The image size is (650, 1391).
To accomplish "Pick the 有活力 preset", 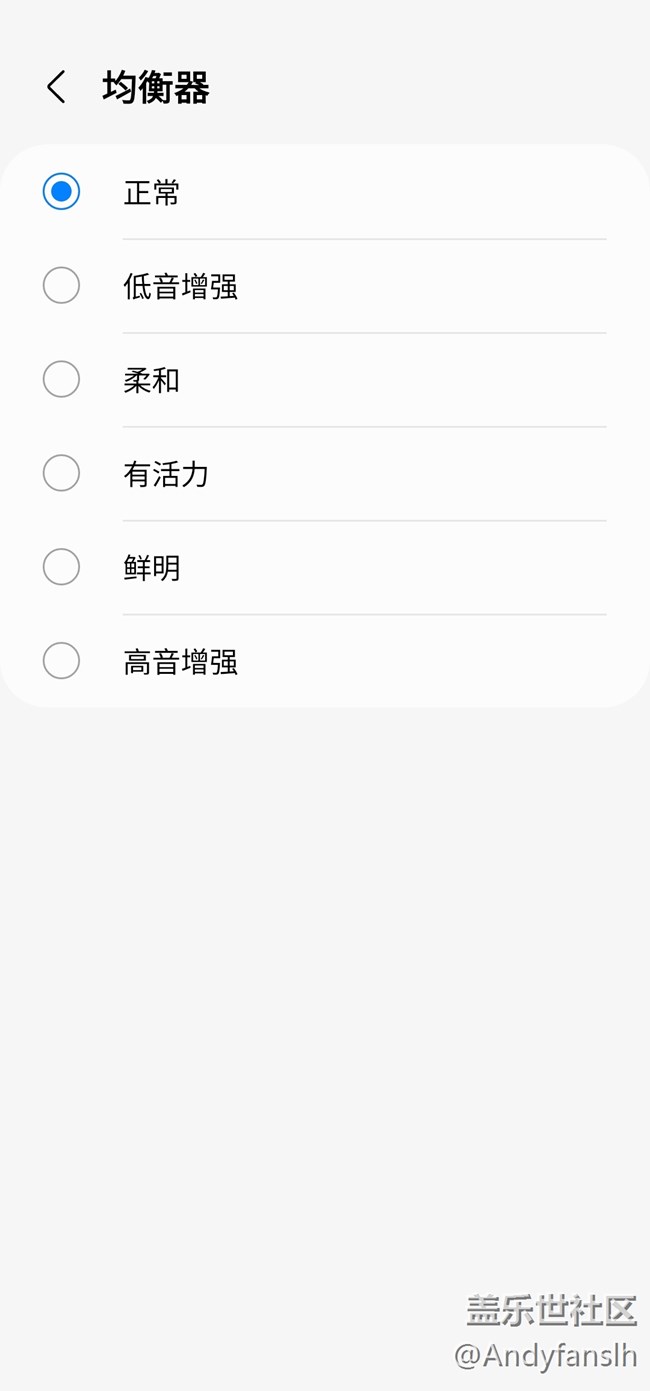I will pyautogui.click(x=61, y=474).
